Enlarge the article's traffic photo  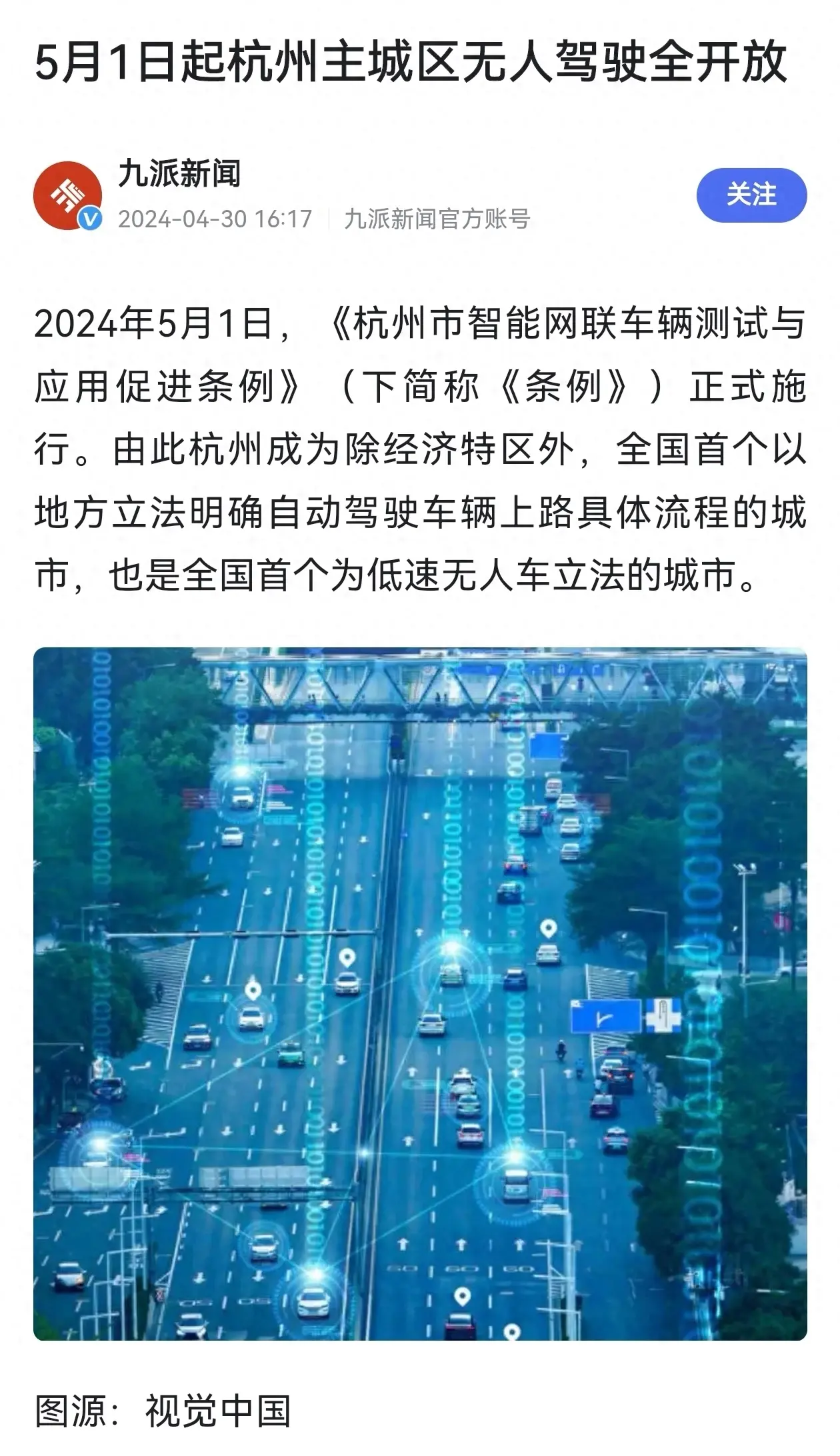click(420, 993)
